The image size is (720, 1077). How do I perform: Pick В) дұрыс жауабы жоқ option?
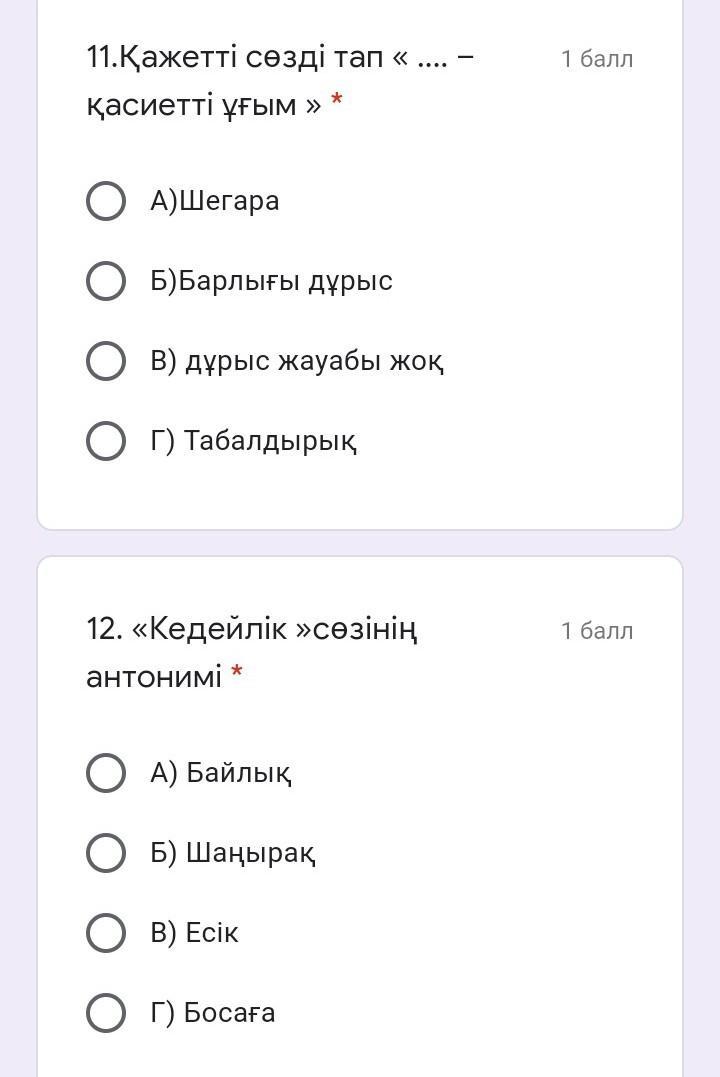coord(106,361)
